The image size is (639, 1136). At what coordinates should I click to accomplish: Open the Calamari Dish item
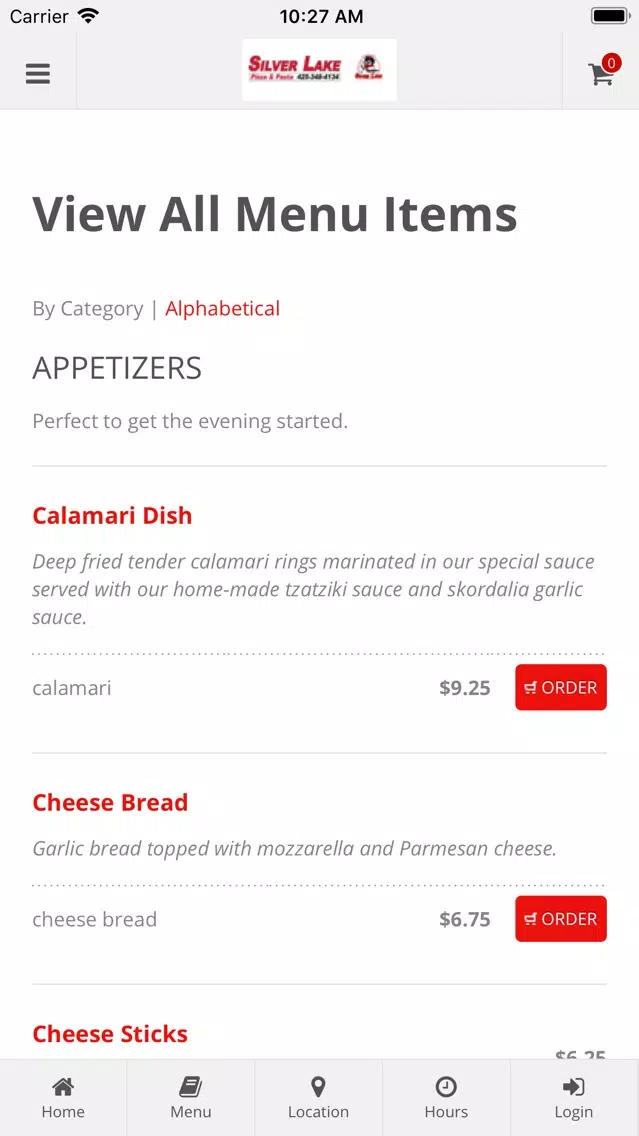[x=112, y=516]
